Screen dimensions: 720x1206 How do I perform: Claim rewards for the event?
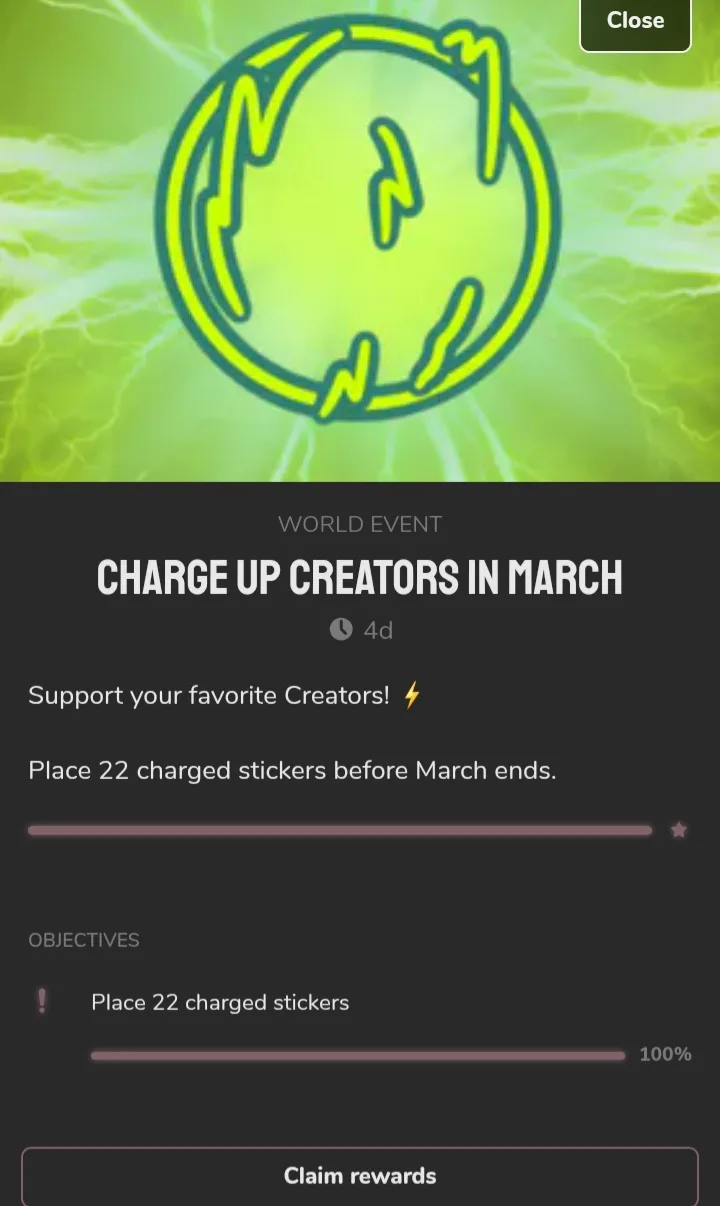click(360, 1176)
